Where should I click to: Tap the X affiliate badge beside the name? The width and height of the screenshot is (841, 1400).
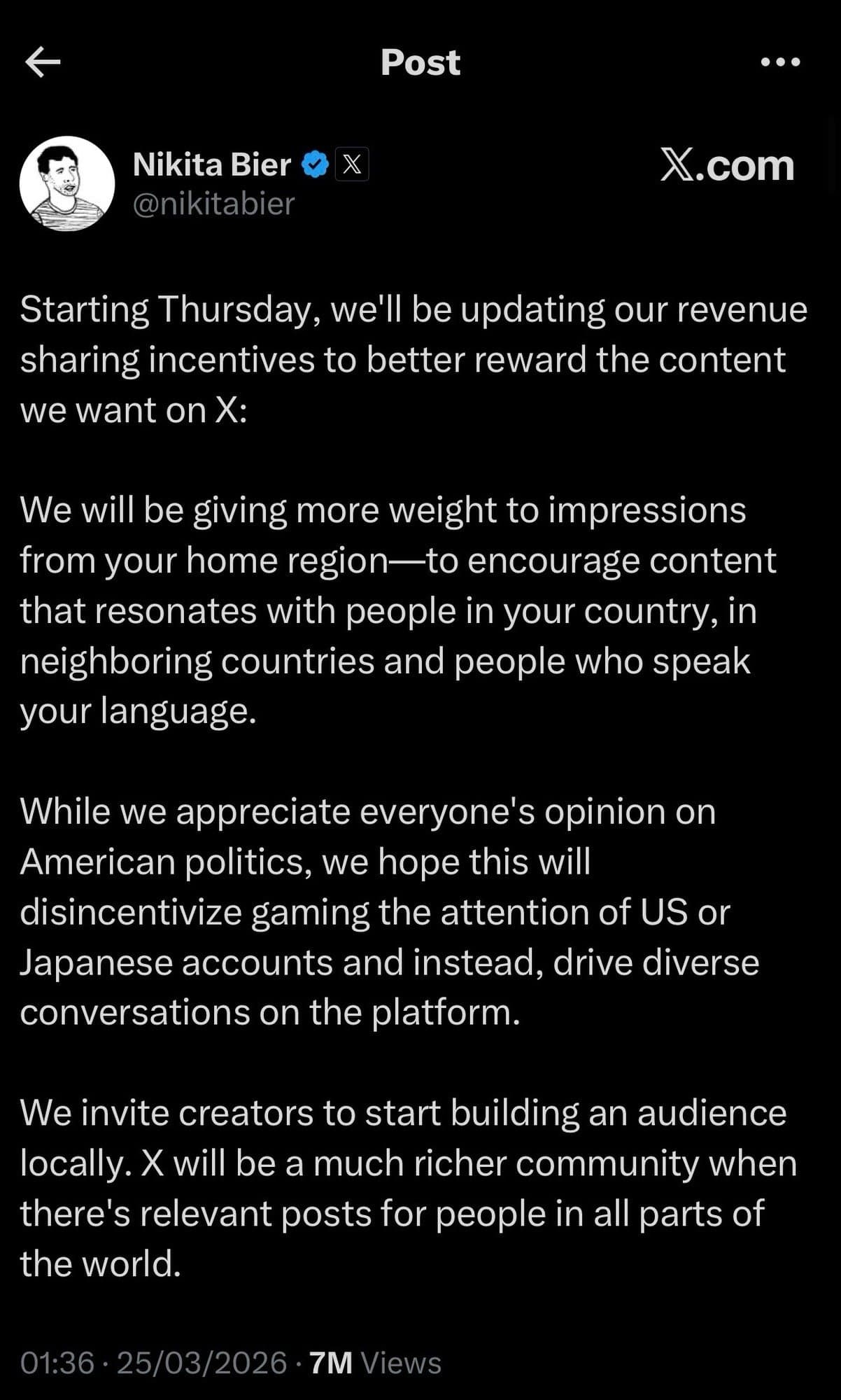pyautogui.click(x=352, y=165)
